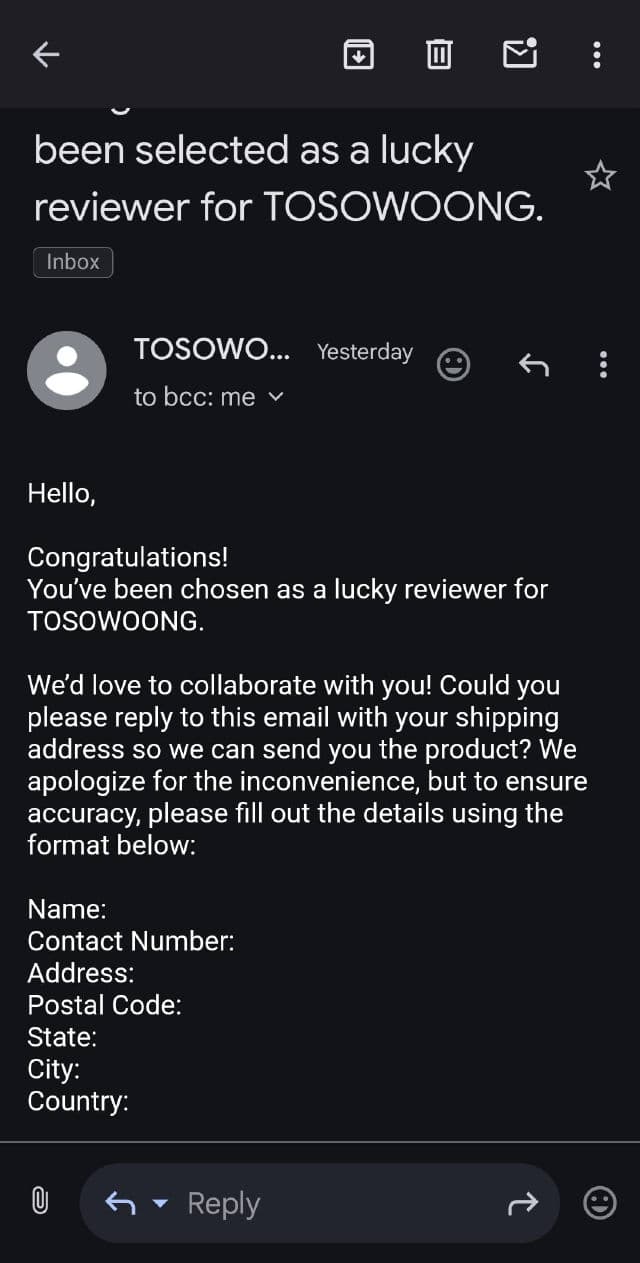Attach a file with the paperclip
The height and width of the screenshot is (1263, 640).
pos(40,1201)
